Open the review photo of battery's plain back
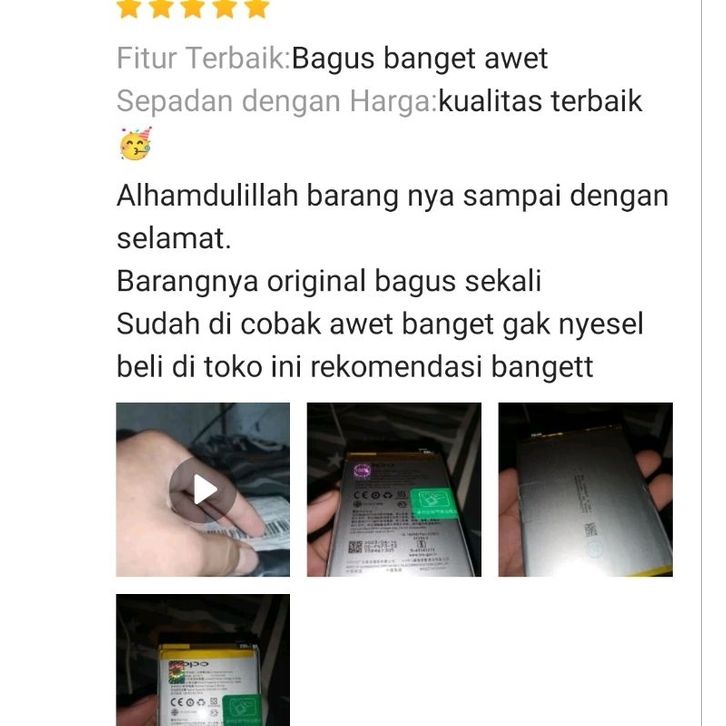726x726 pixels. click(585, 489)
